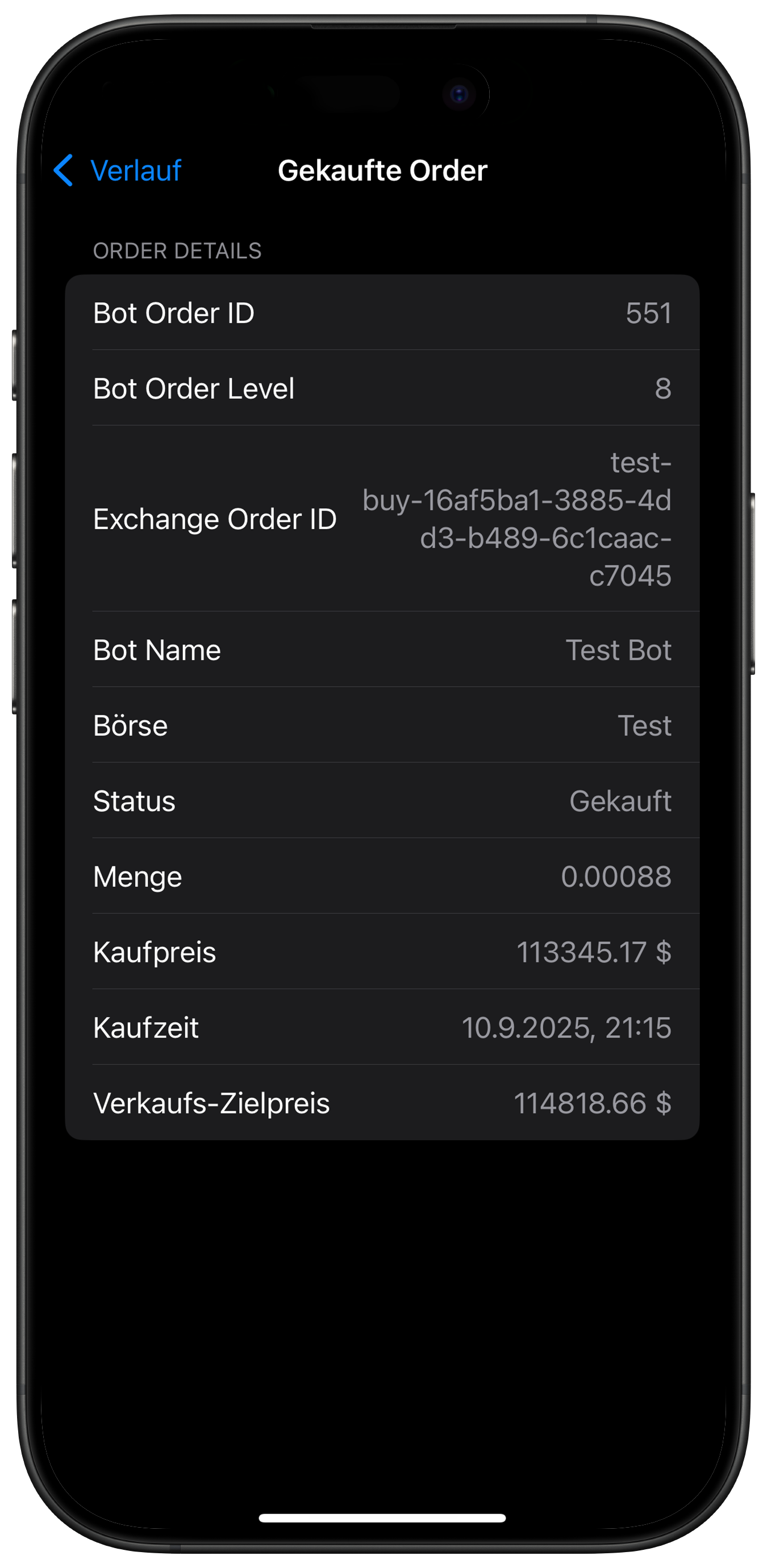Click the price 113345.17 $

pyautogui.click(x=595, y=952)
